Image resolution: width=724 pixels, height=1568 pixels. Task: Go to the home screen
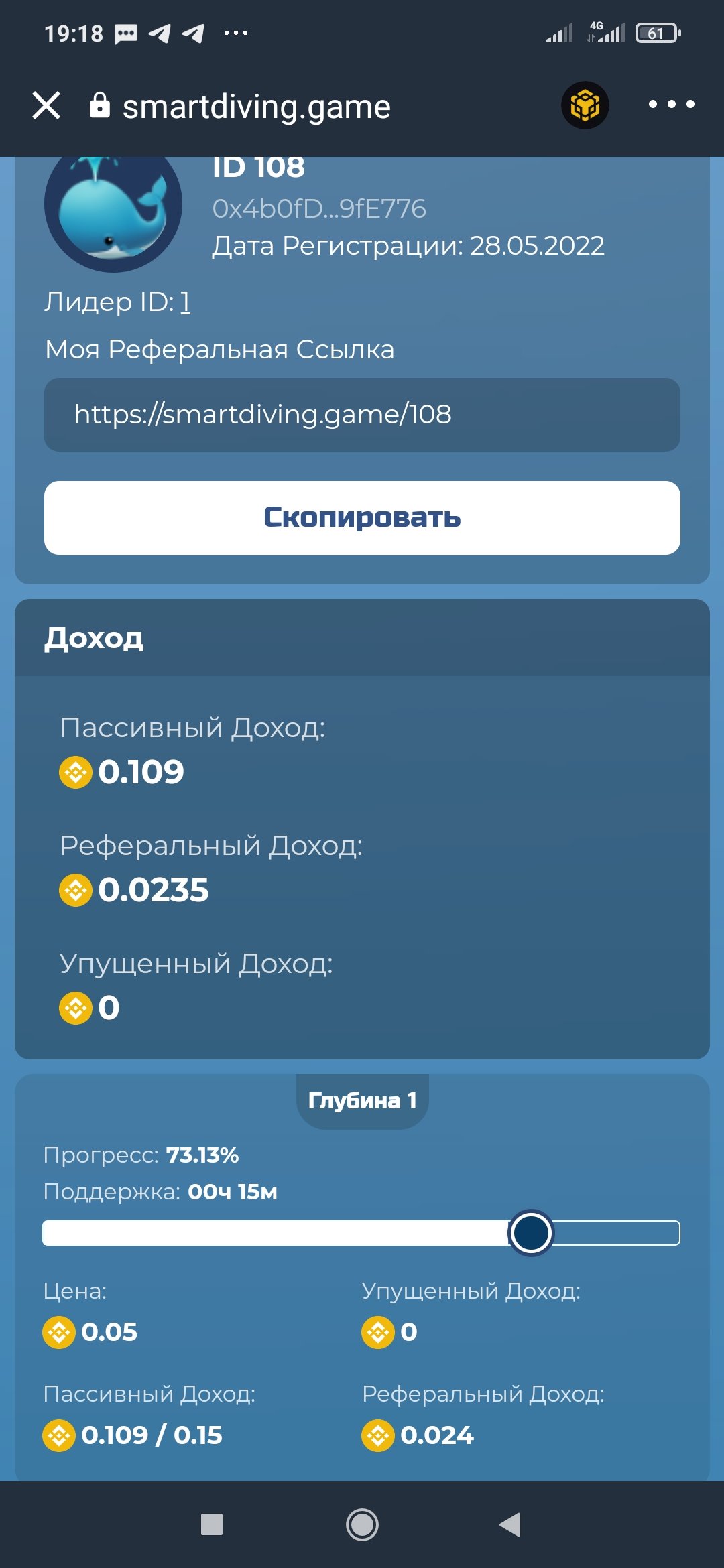point(362,1524)
